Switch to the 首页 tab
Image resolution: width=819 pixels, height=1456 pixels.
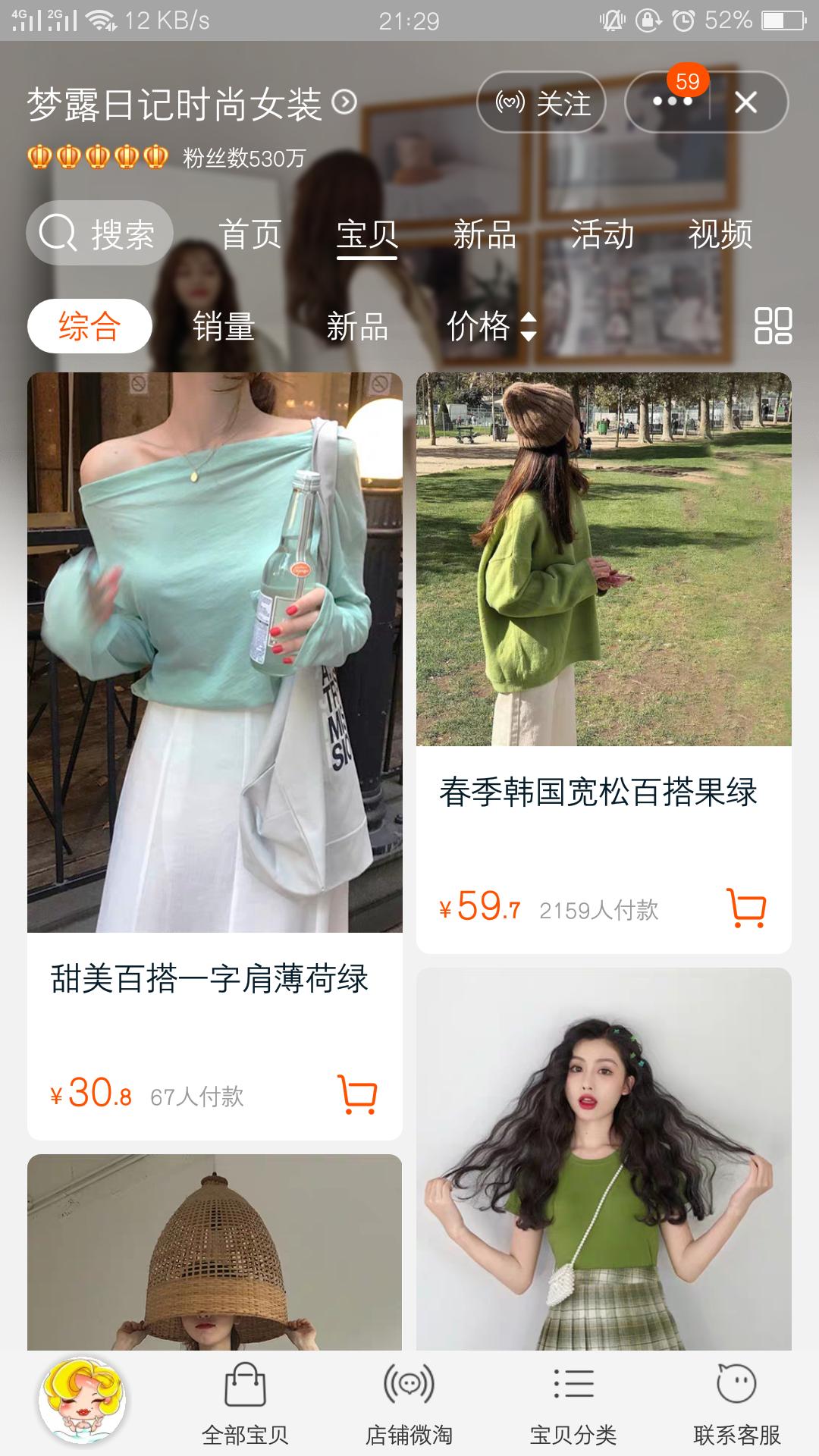pyautogui.click(x=250, y=234)
